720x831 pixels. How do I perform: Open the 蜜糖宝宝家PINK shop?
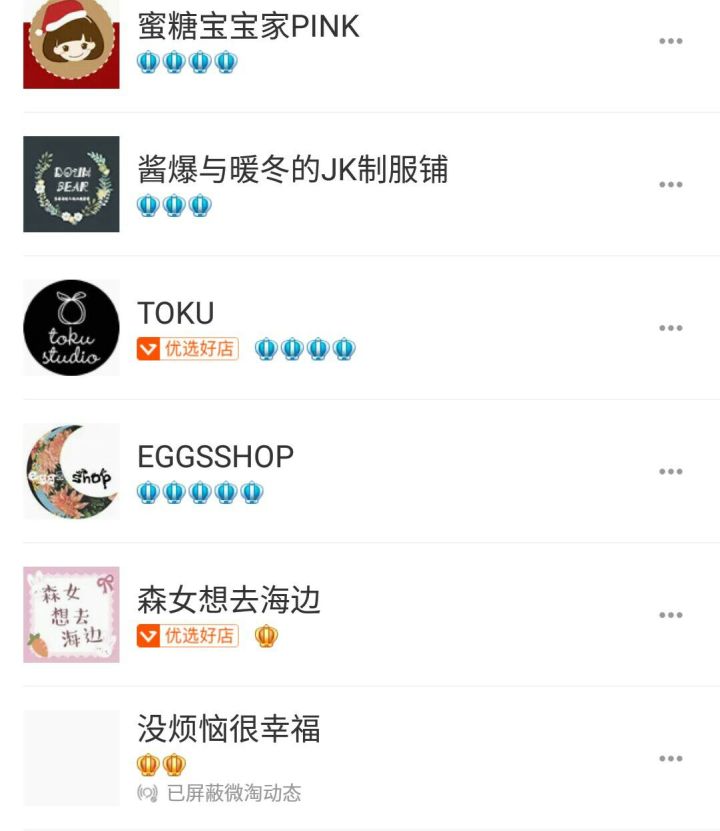point(248,27)
